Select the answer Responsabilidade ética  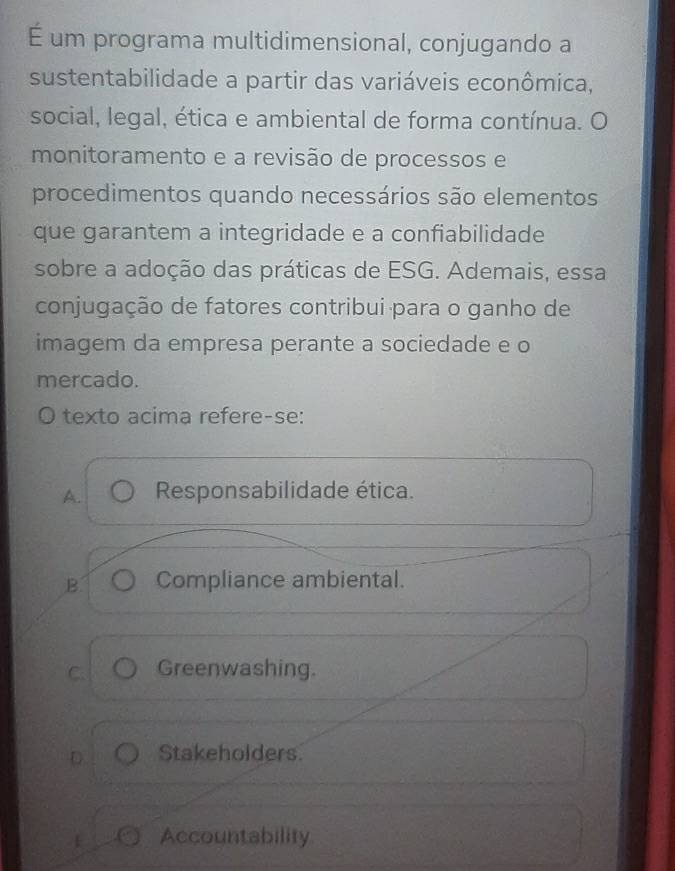point(122,492)
